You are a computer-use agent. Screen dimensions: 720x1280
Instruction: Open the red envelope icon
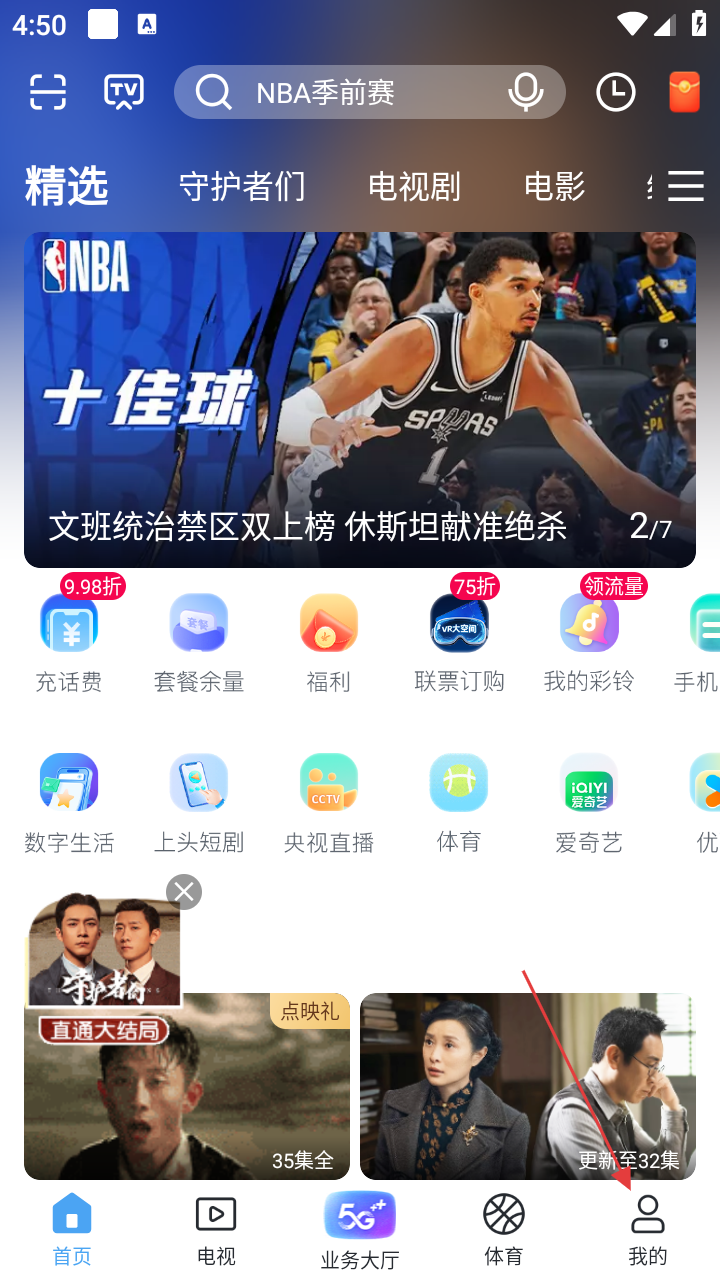coord(684,92)
